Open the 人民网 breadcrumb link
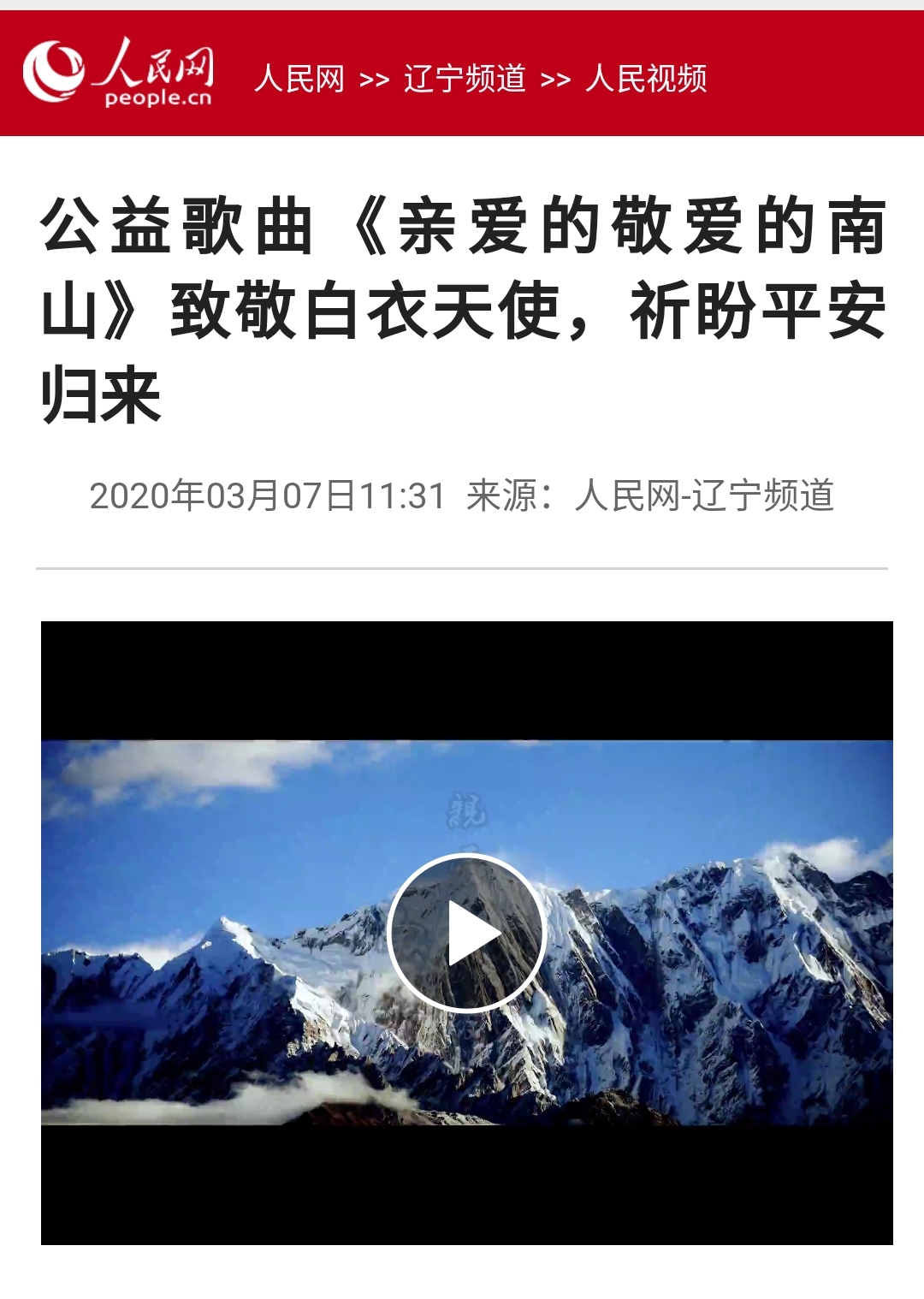 [x=299, y=79]
